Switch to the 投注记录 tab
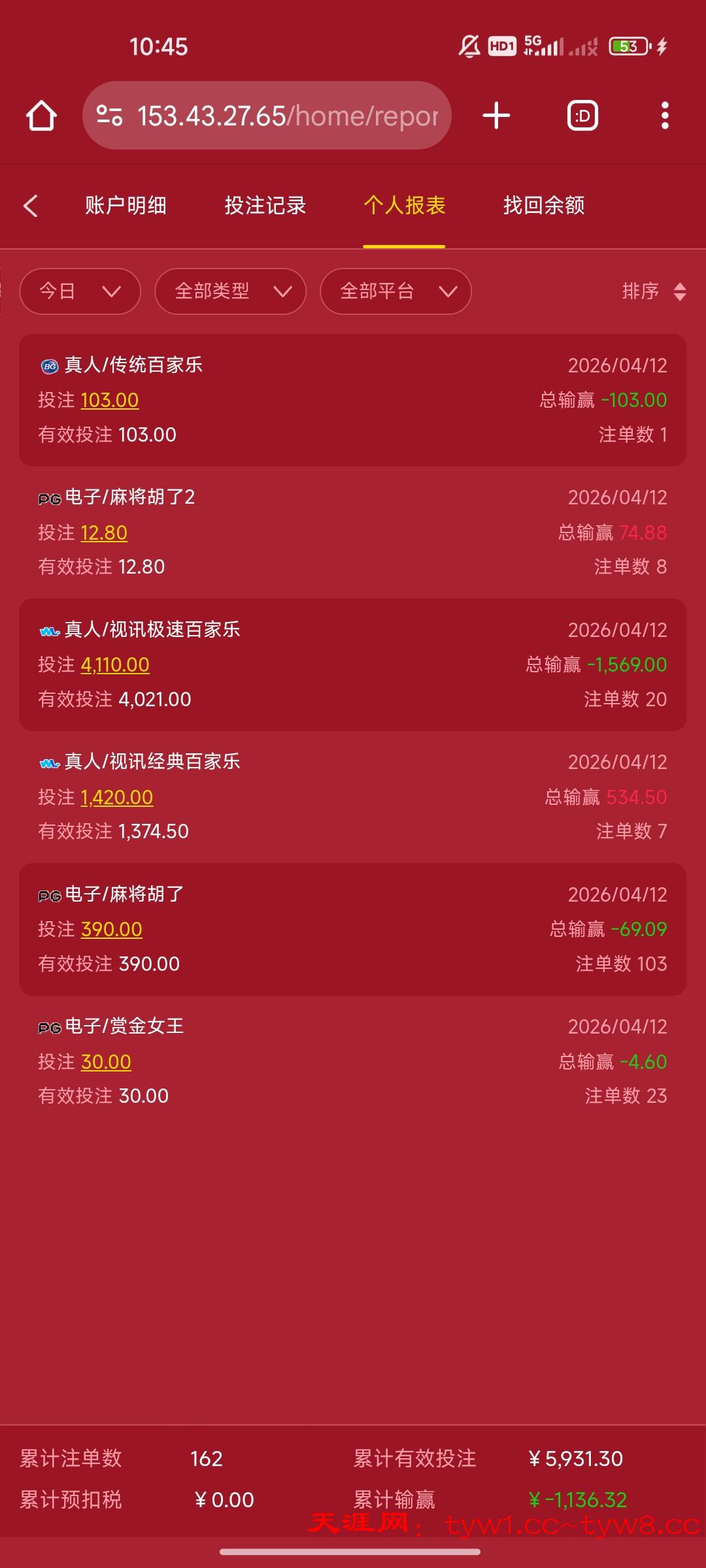The image size is (706, 1568). pos(265,206)
